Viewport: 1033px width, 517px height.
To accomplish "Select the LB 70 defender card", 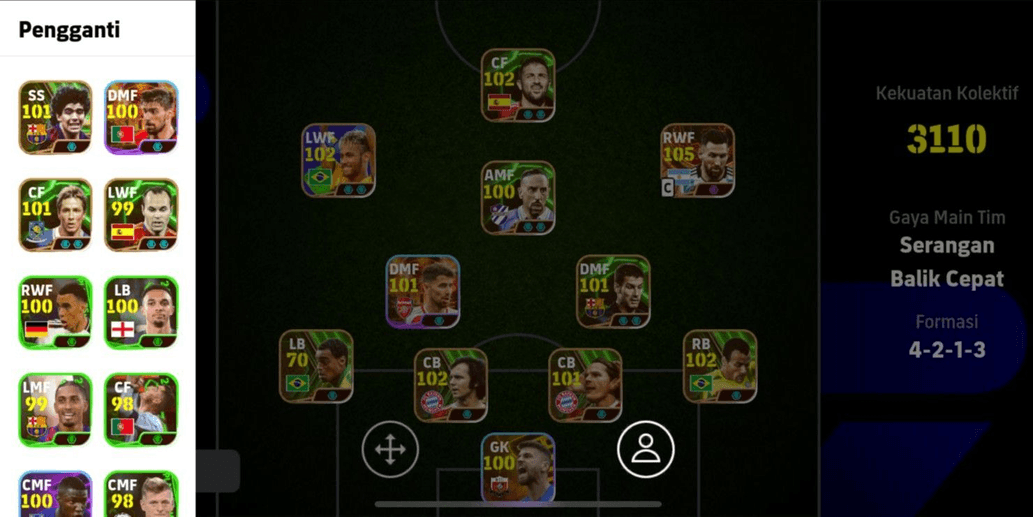I will (x=316, y=366).
